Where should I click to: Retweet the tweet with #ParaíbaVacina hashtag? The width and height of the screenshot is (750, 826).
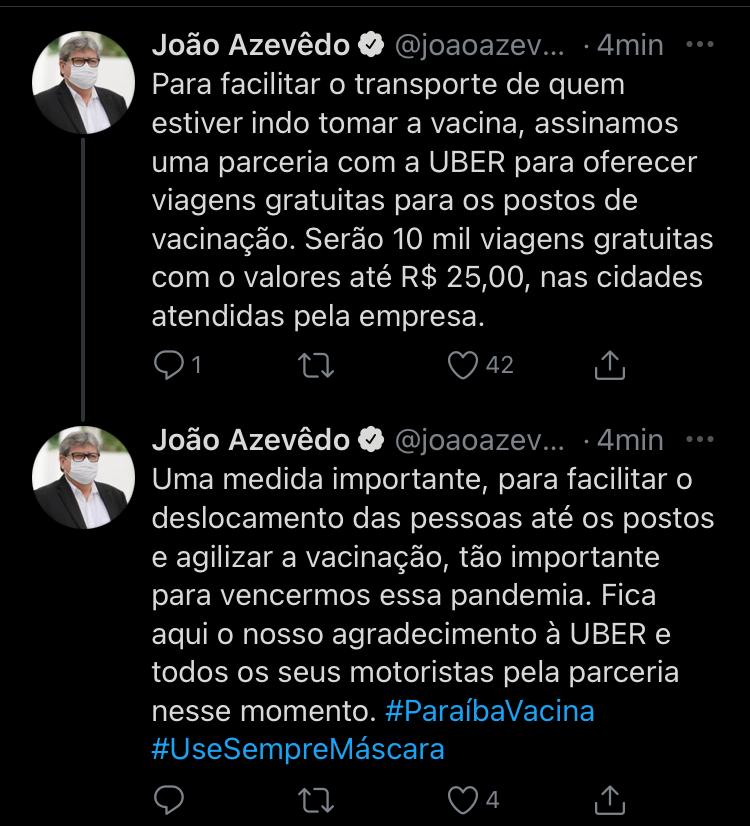coord(316,800)
